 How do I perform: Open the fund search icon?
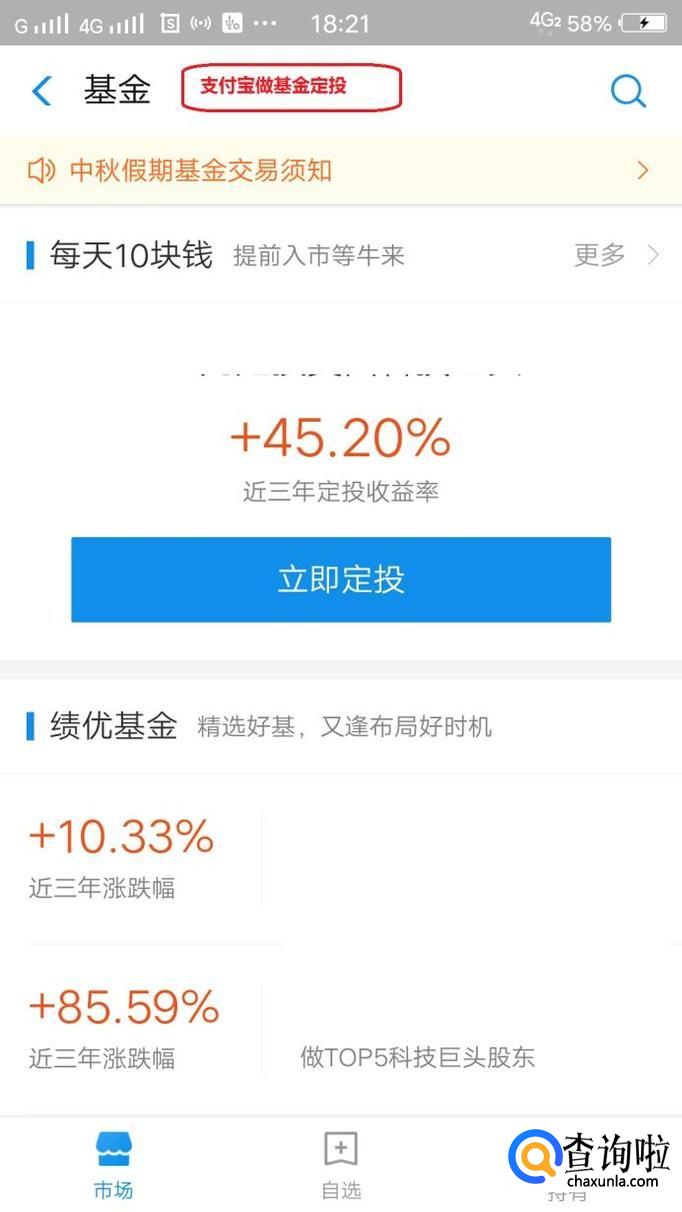coord(628,91)
